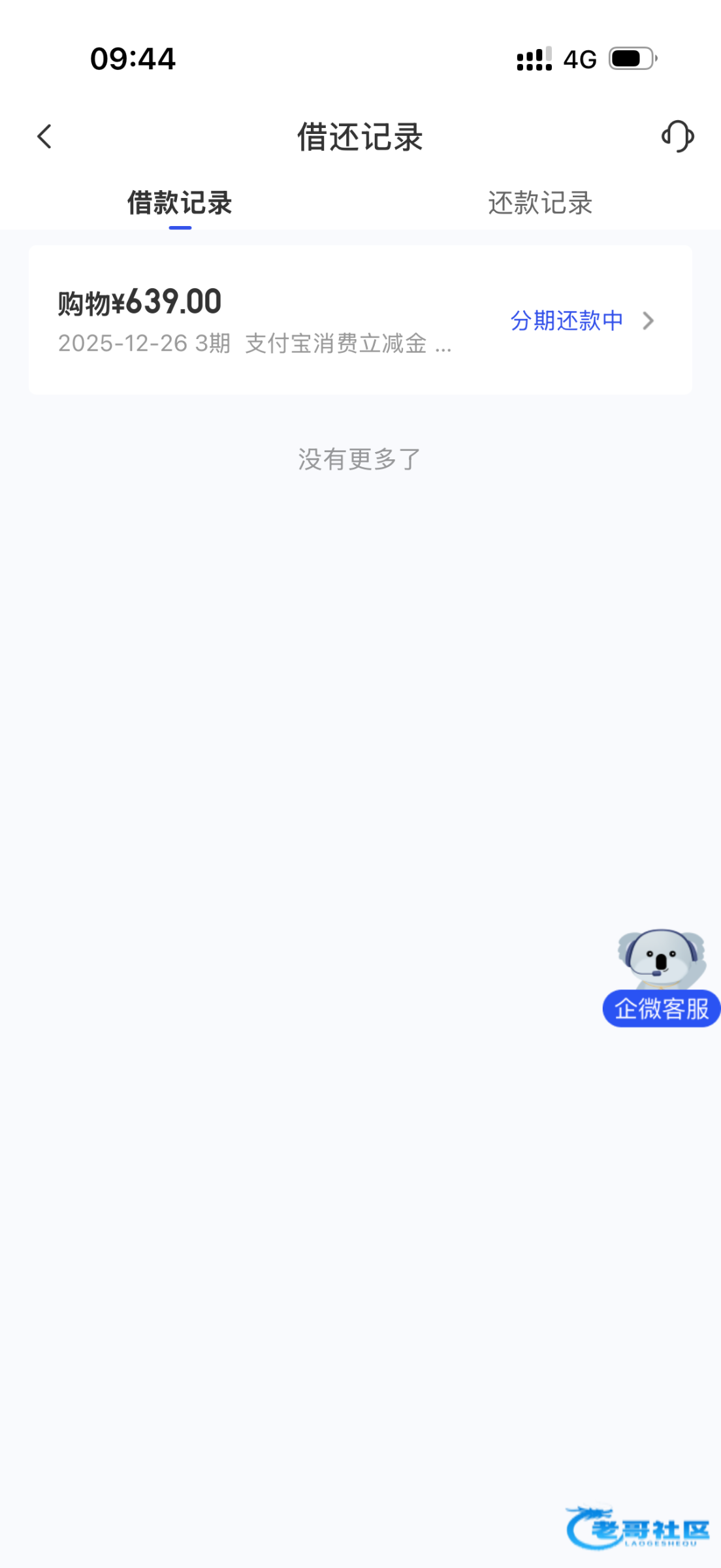Switch to the 还款记录 tab

[540, 203]
